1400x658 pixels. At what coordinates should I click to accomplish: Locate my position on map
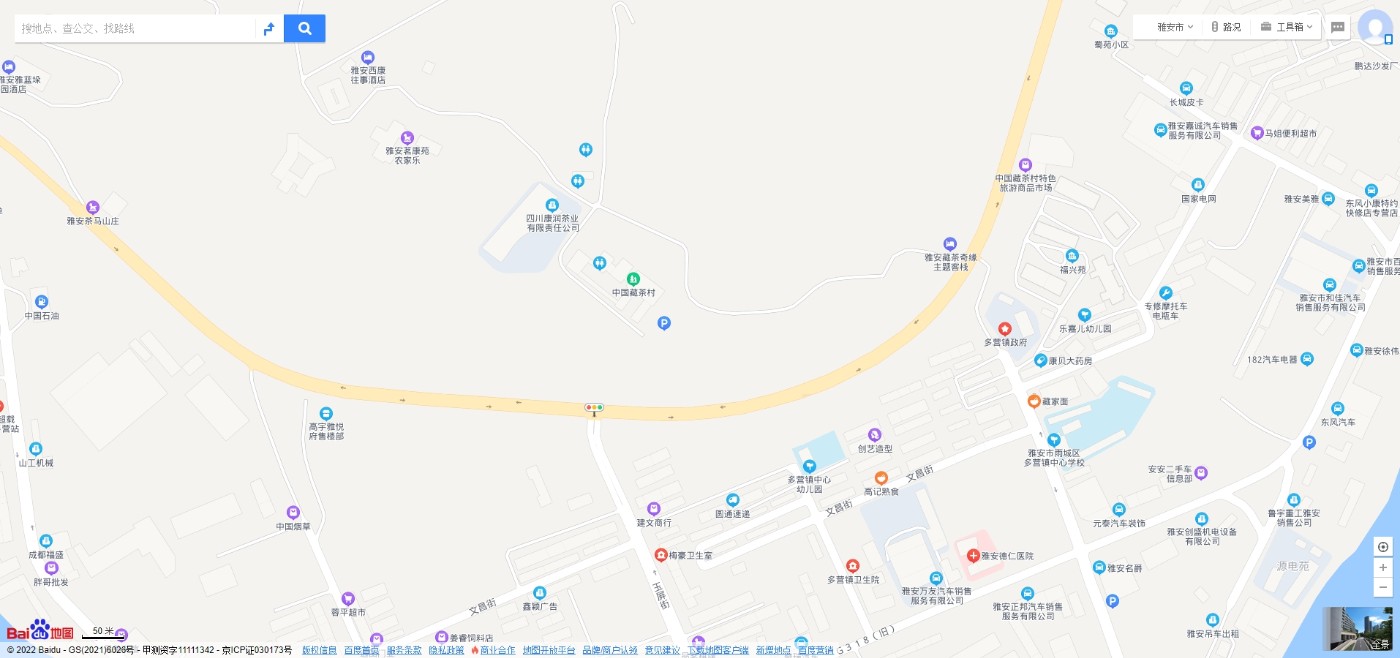pyautogui.click(x=1383, y=547)
